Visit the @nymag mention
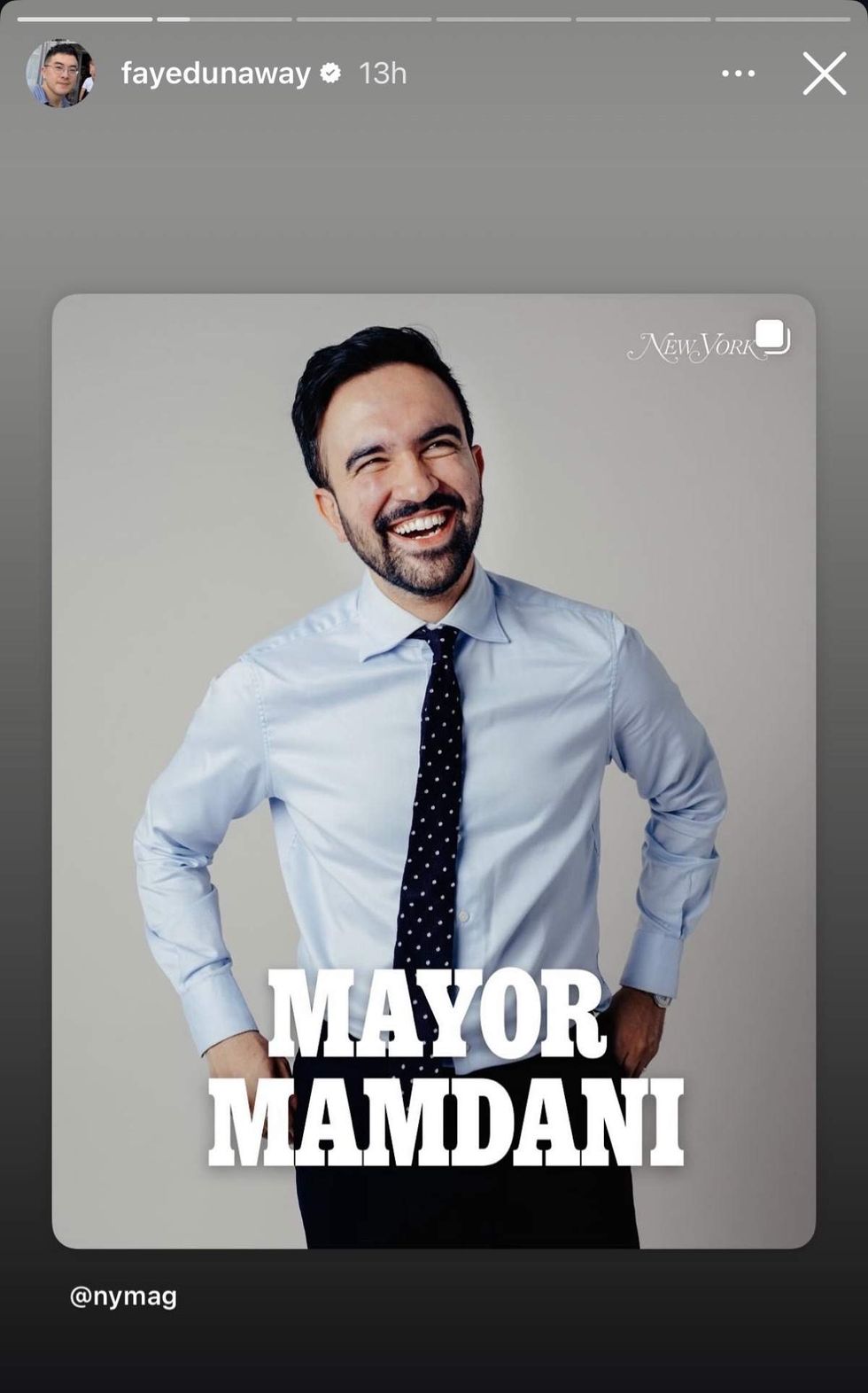Screen dimensions: 868x1393 (x=123, y=1296)
